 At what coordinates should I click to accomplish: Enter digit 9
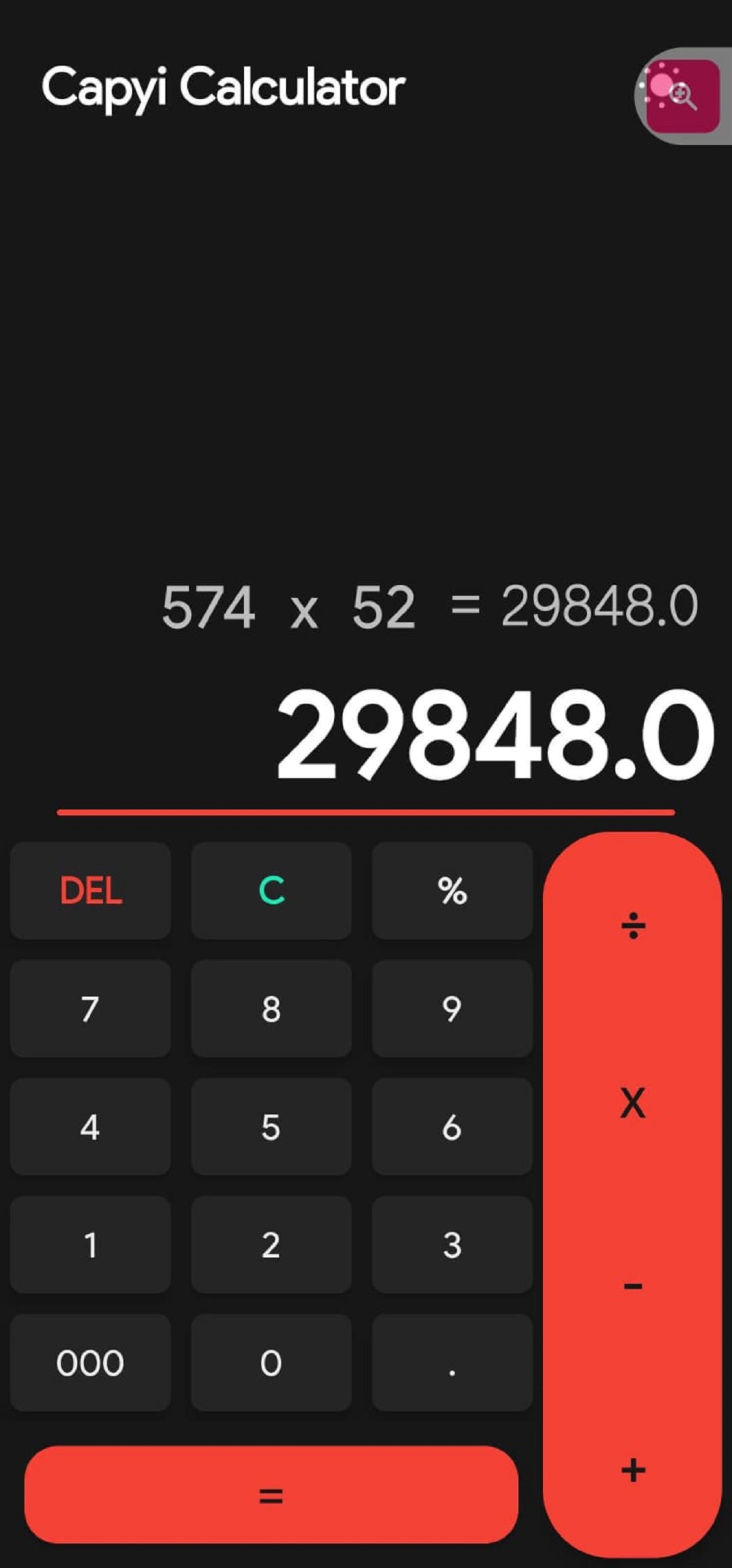pyautogui.click(x=452, y=1008)
